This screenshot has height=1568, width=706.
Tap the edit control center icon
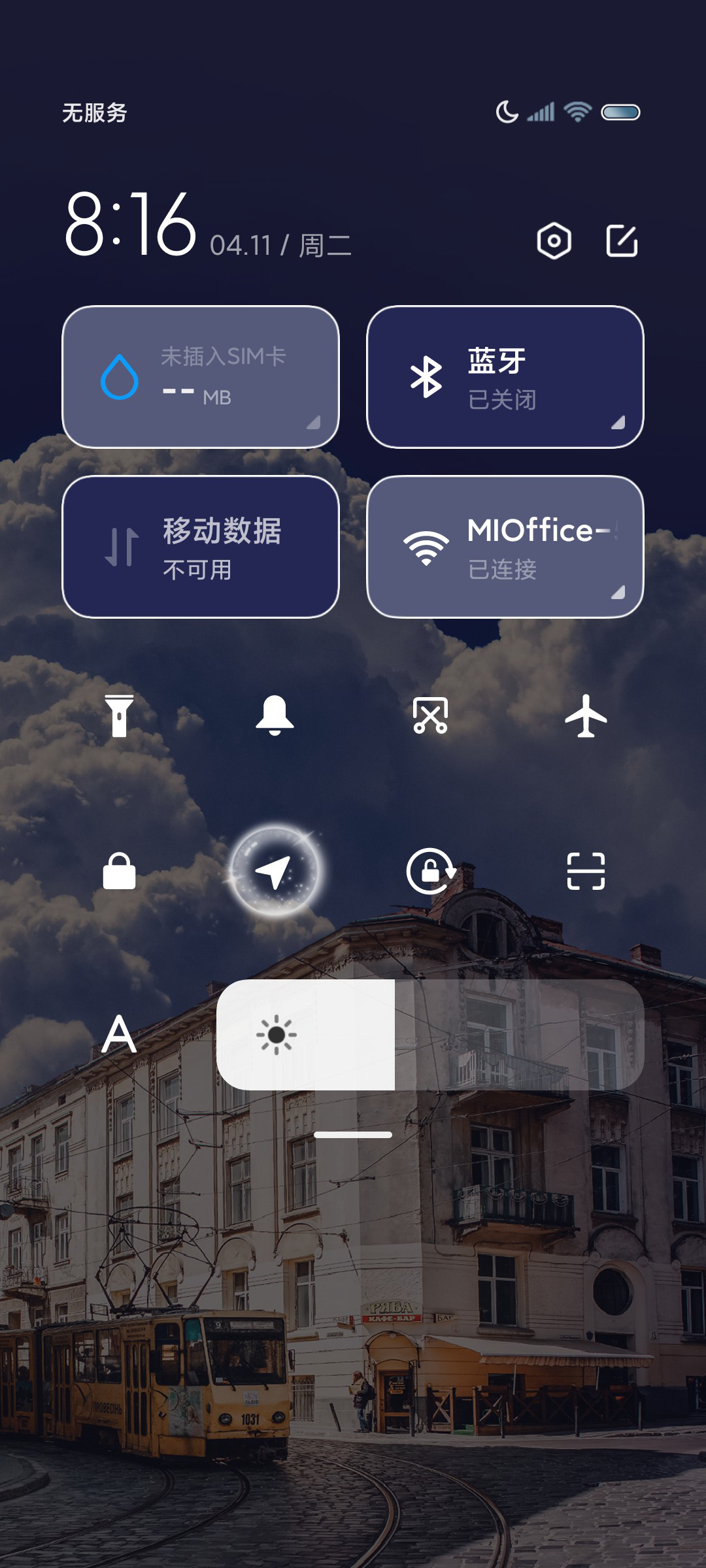tap(622, 241)
